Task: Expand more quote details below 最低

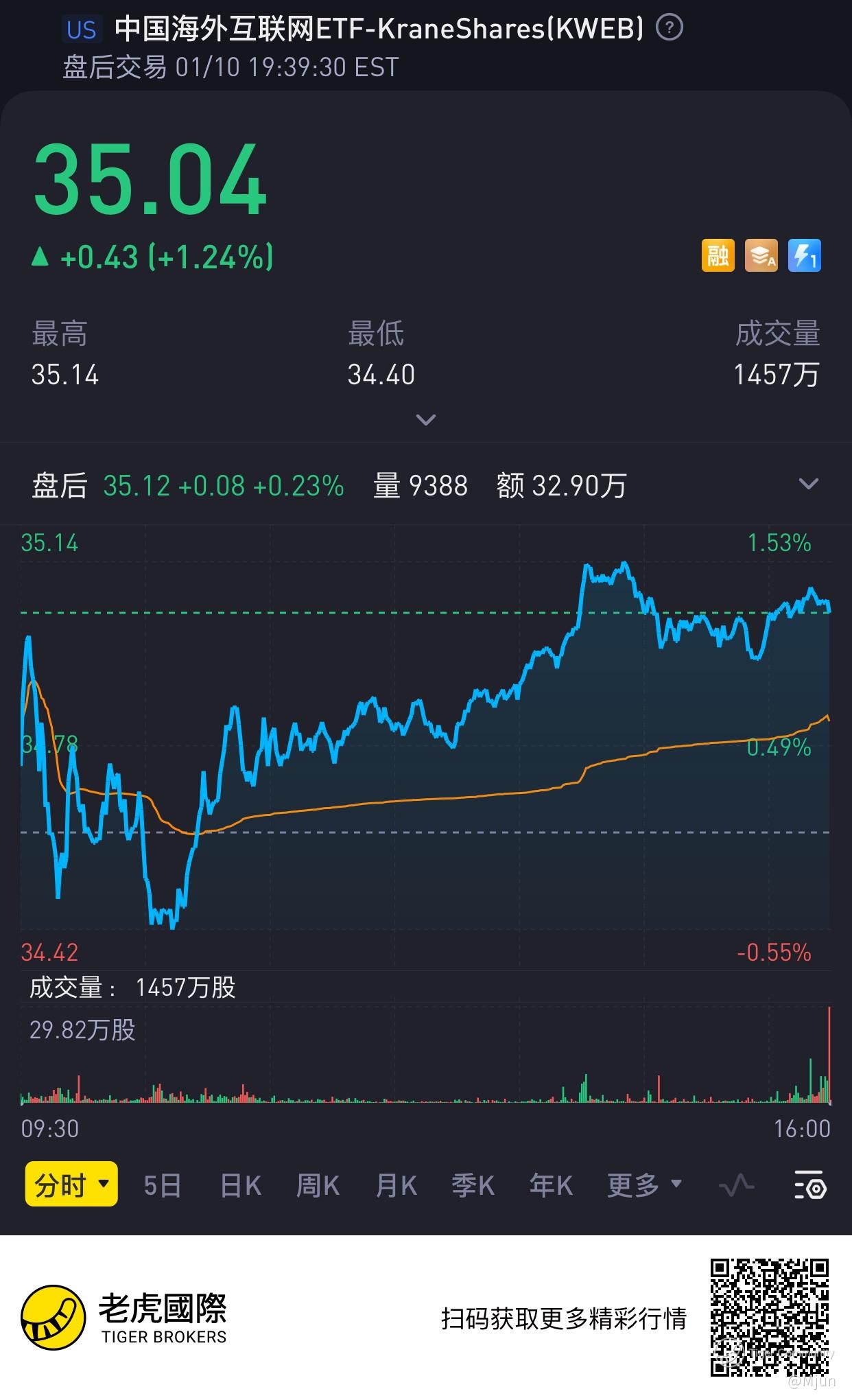Action: click(426, 419)
